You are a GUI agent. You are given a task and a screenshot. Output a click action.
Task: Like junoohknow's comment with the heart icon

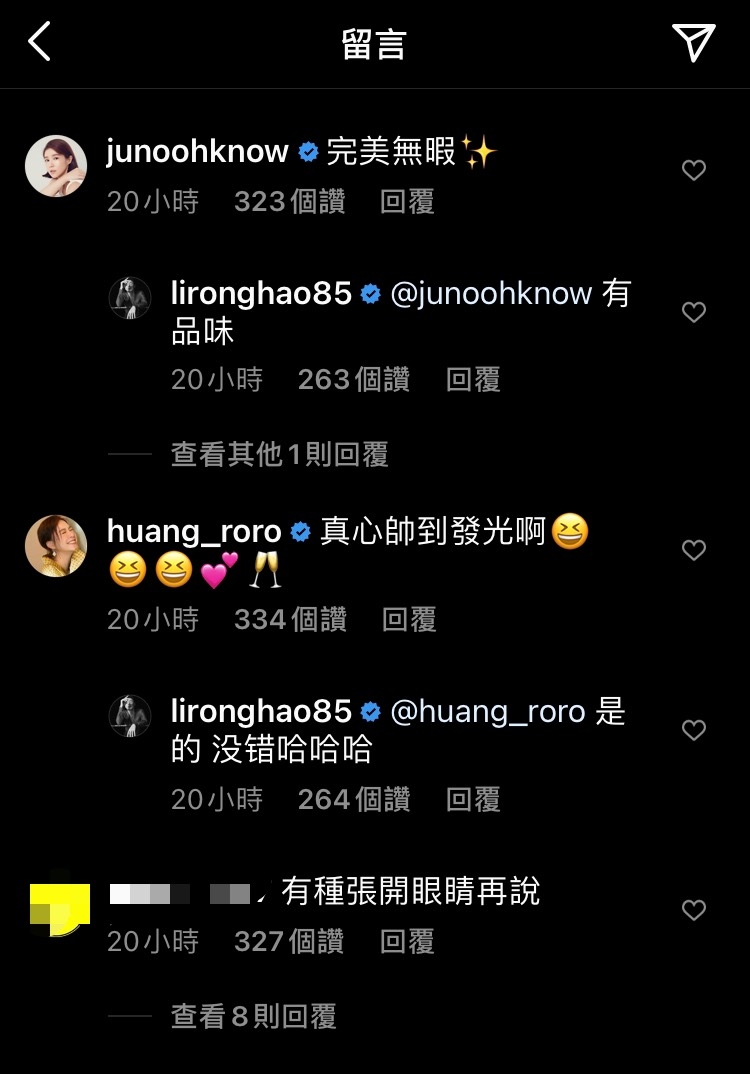click(694, 170)
